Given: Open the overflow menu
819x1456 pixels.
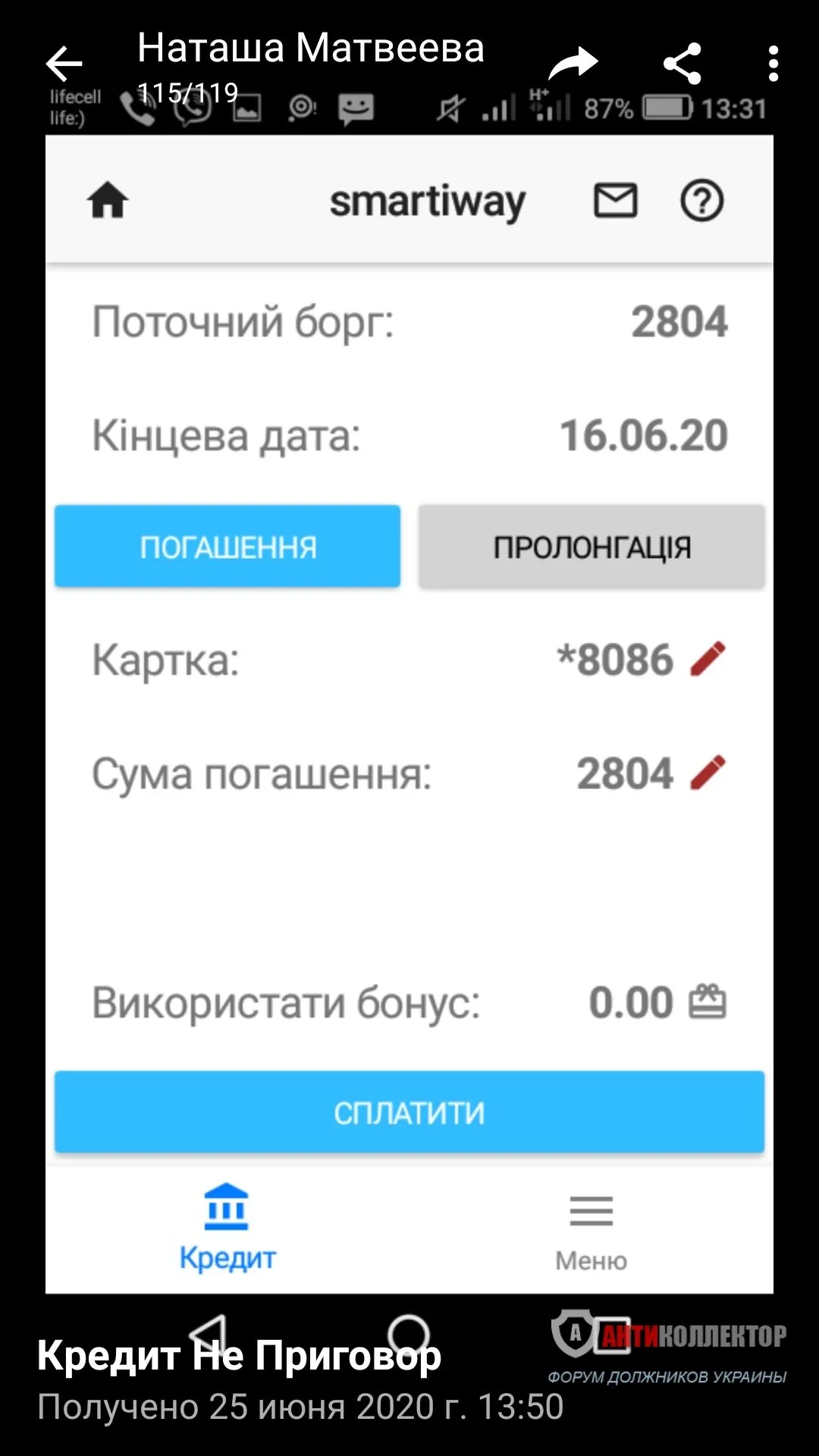Looking at the screenshot, I should [x=773, y=64].
